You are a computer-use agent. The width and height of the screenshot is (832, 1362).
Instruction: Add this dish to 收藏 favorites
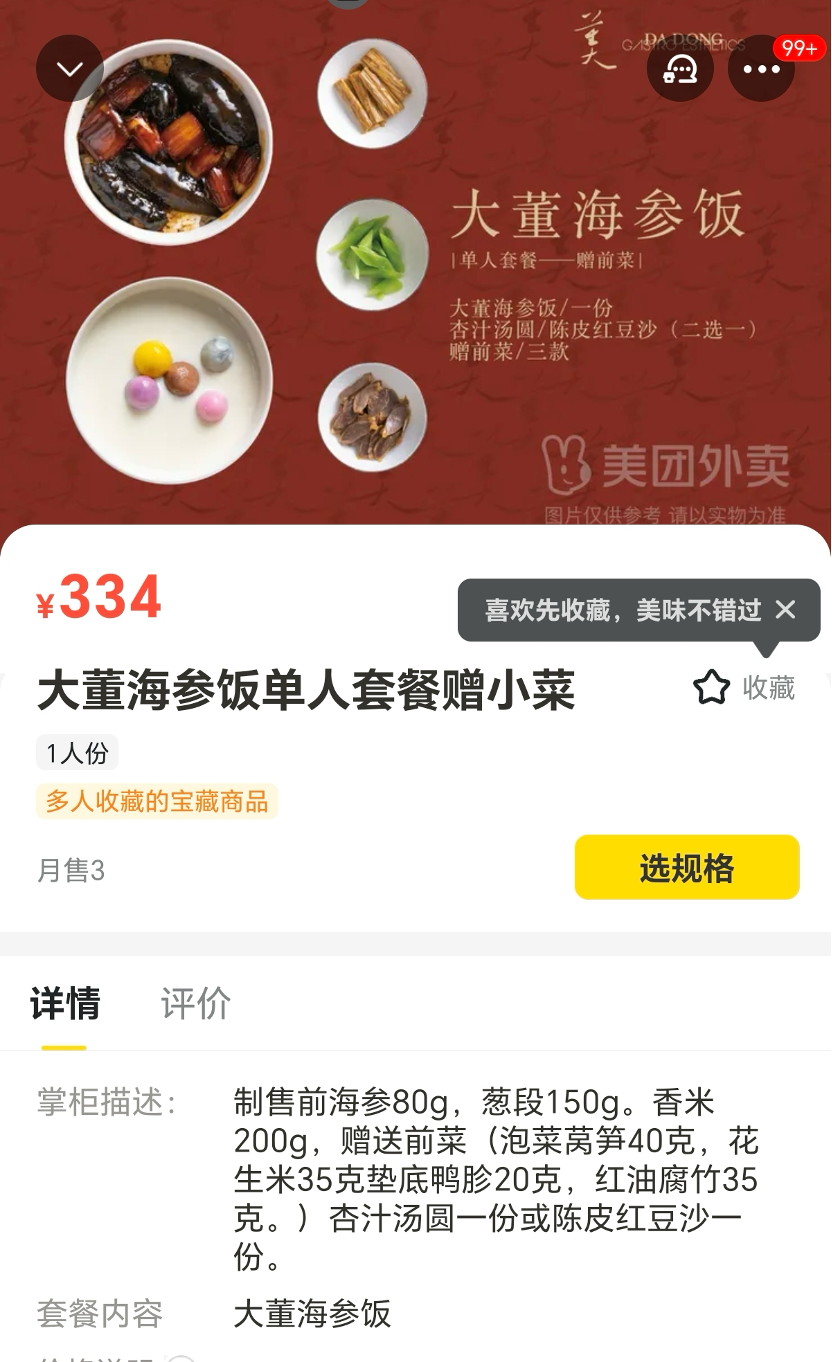pyautogui.click(x=744, y=688)
